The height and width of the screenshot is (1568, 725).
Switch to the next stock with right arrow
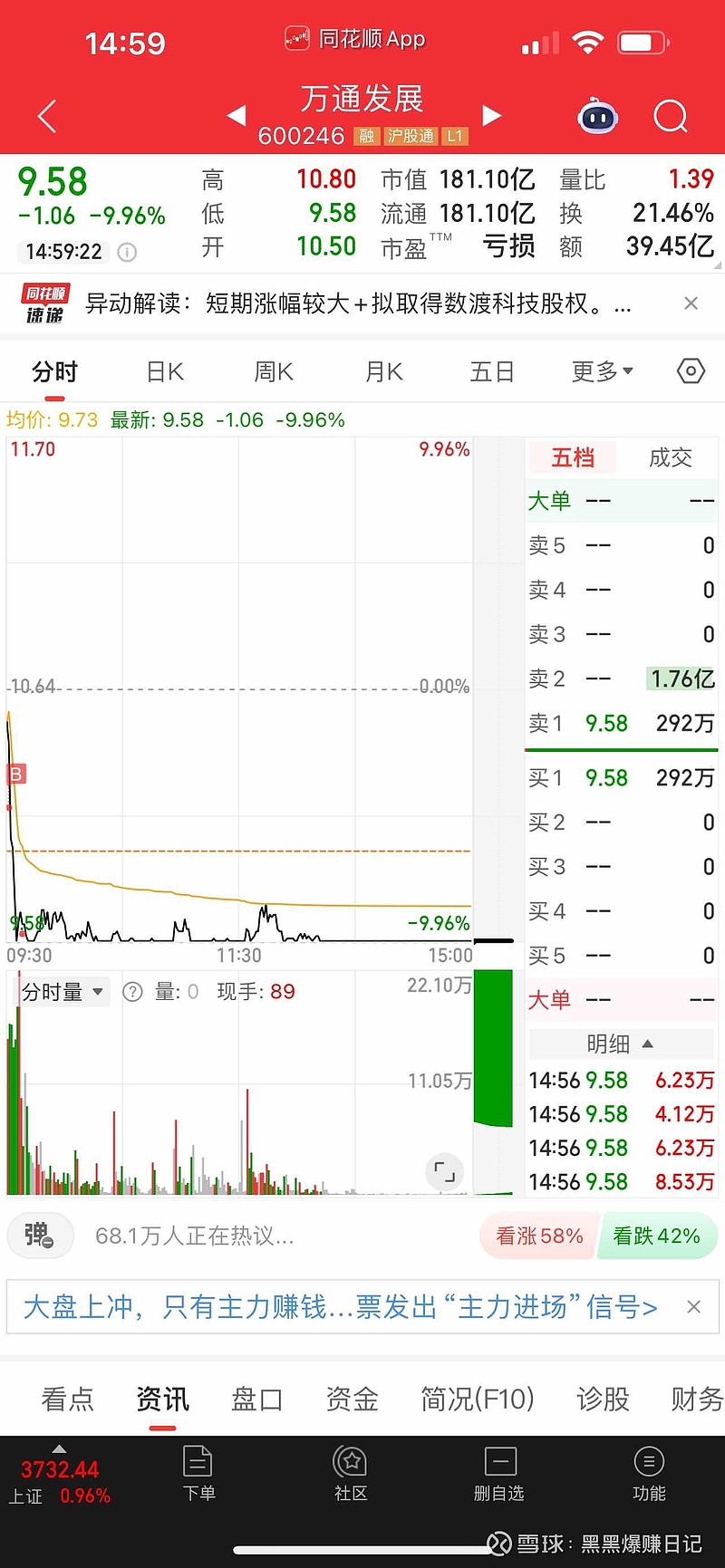click(x=492, y=115)
